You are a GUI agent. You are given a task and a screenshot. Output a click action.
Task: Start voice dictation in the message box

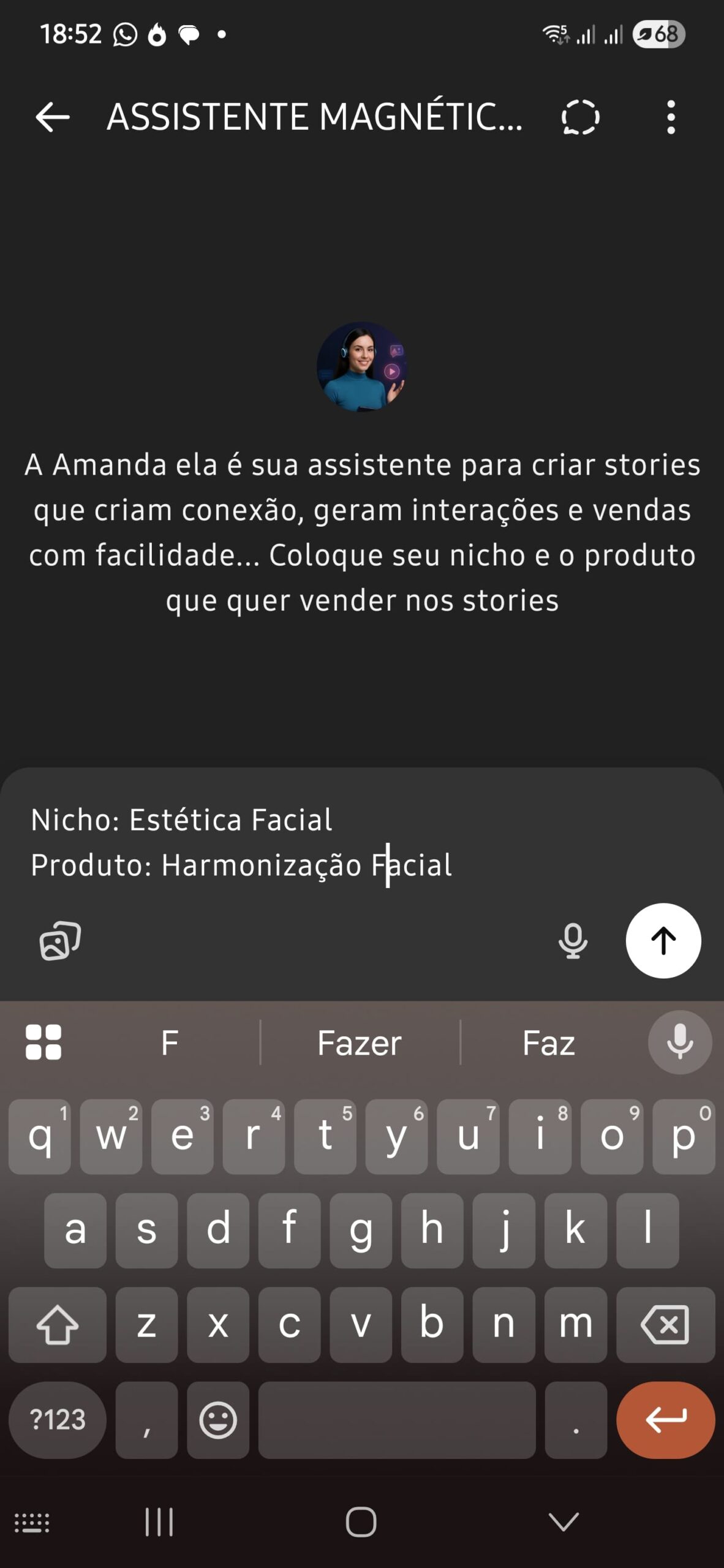(x=573, y=940)
